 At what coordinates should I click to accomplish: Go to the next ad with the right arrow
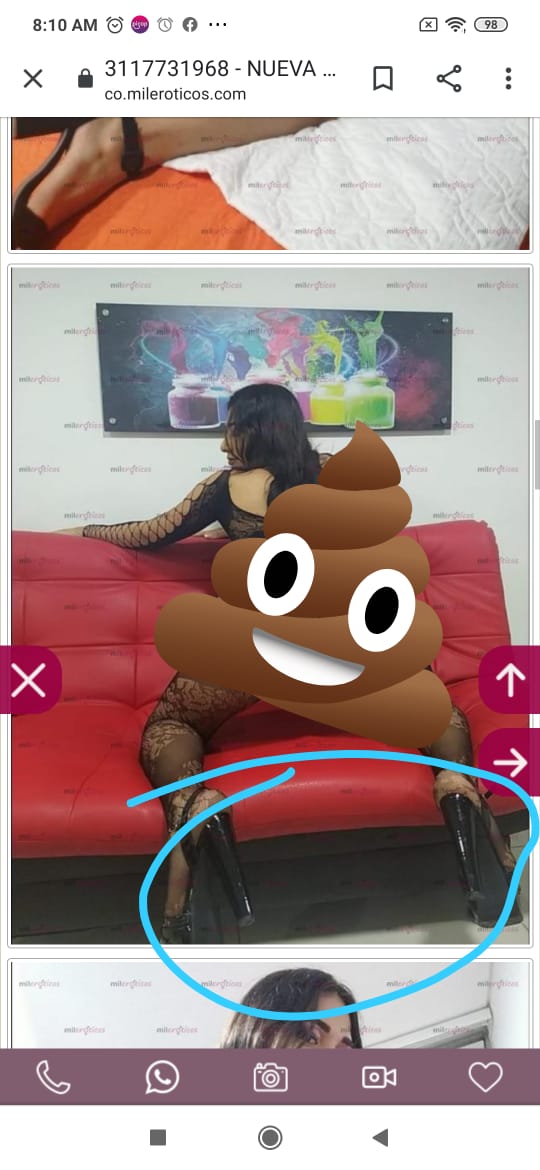(x=511, y=762)
